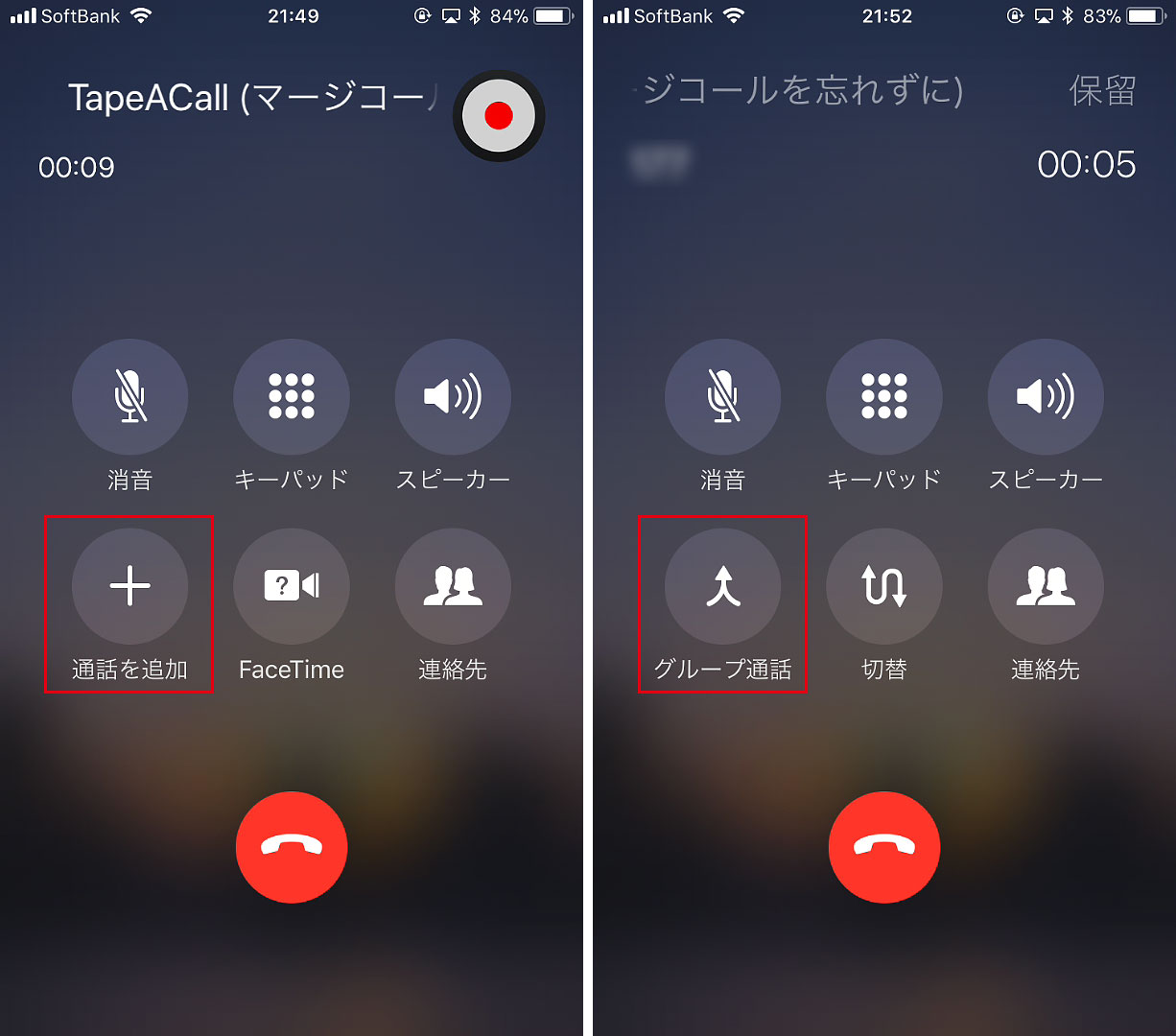Open 連絡先 next to the 切替 button
This screenshot has width=1176, height=1036.
(x=1046, y=586)
